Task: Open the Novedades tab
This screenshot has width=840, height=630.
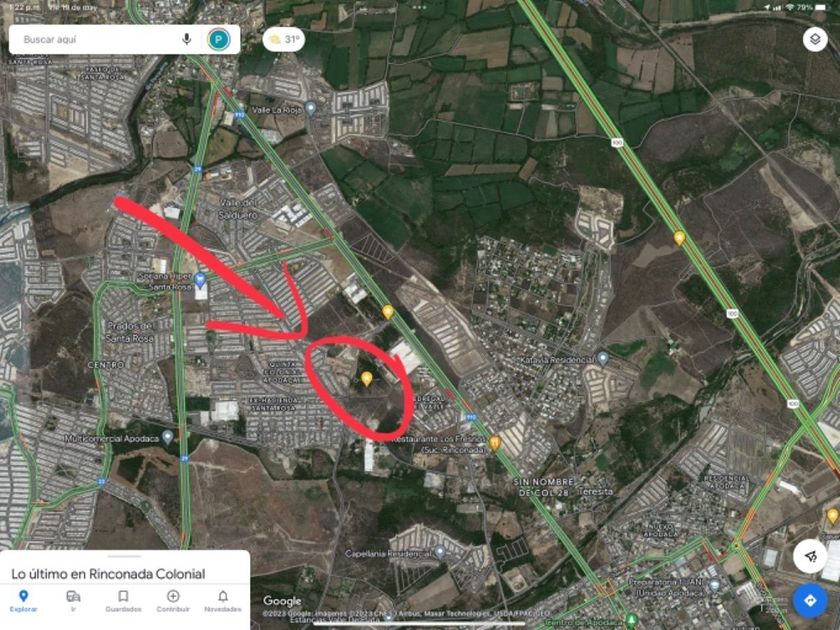Action: pos(223,601)
